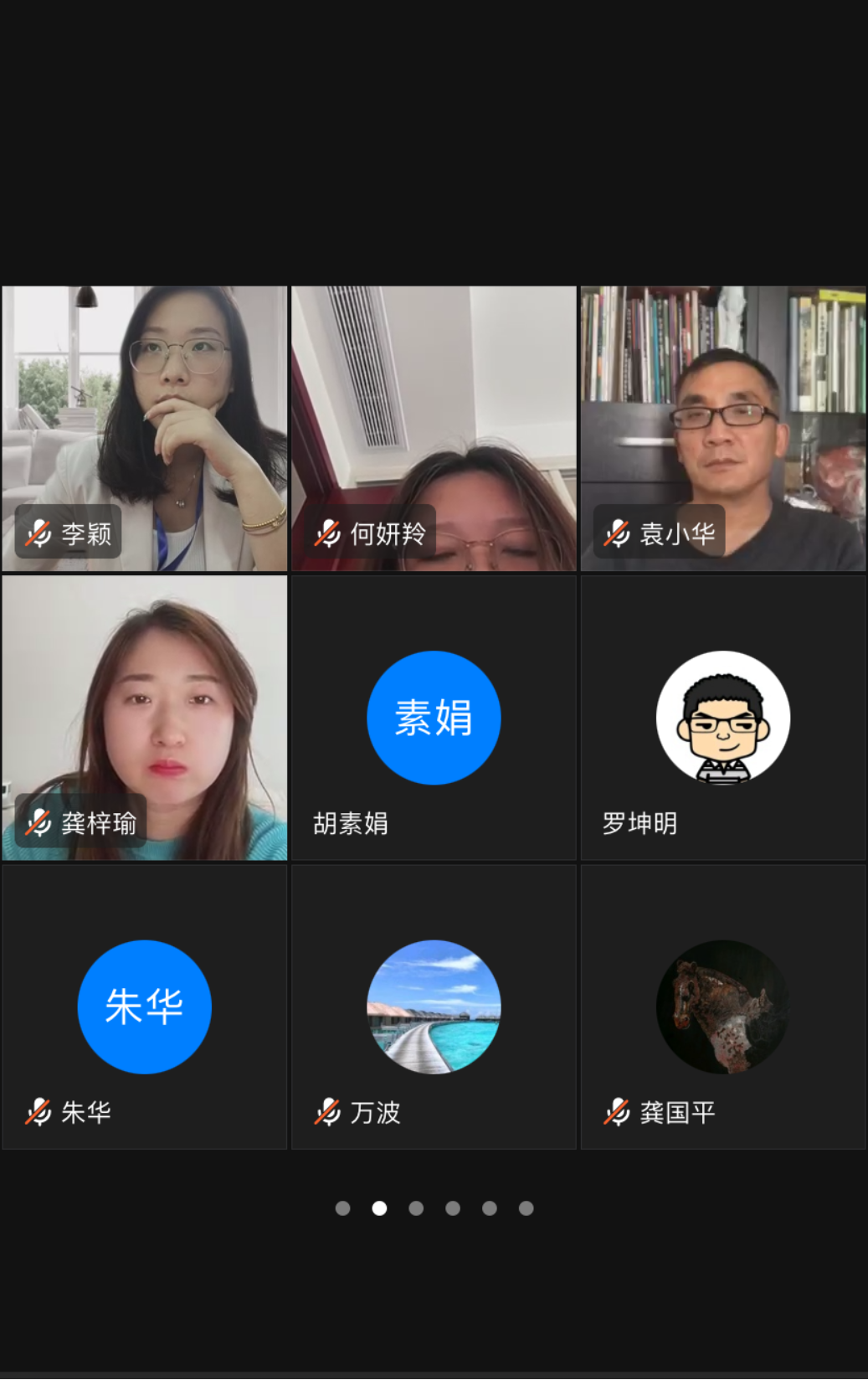Open 龚梓瑜's video tile
Viewport: 868px width, 1380px height.
pos(144,717)
